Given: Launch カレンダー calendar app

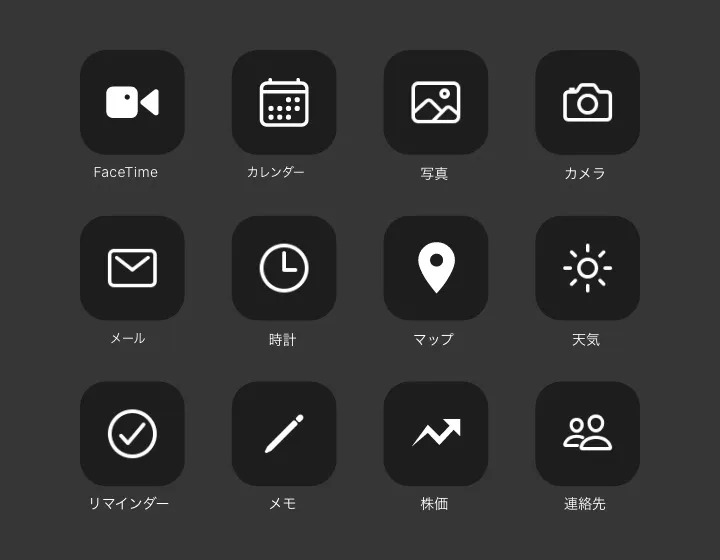Looking at the screenshot, I should click(x=284, y=102).
